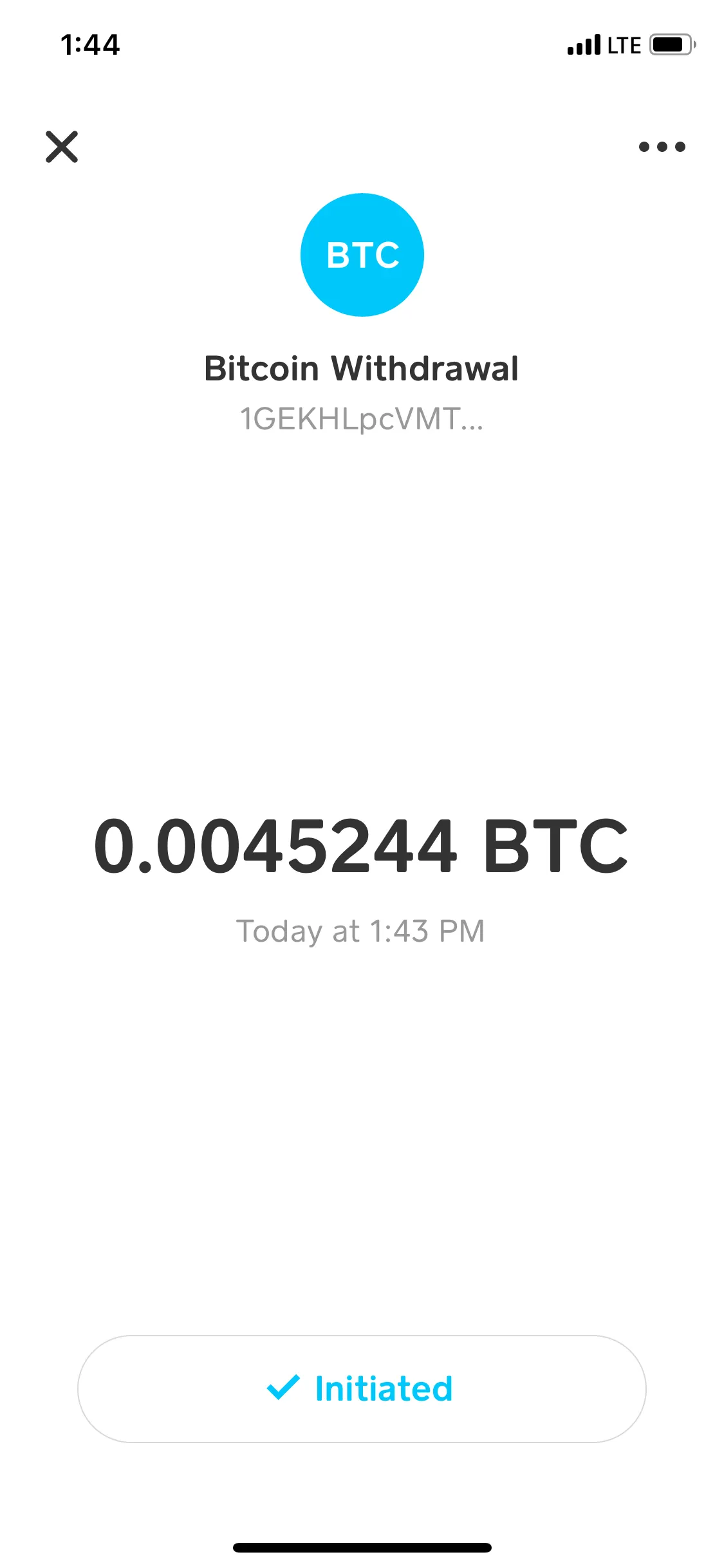Close the Bitcoin Withdrawal screen

pos(62,147)
